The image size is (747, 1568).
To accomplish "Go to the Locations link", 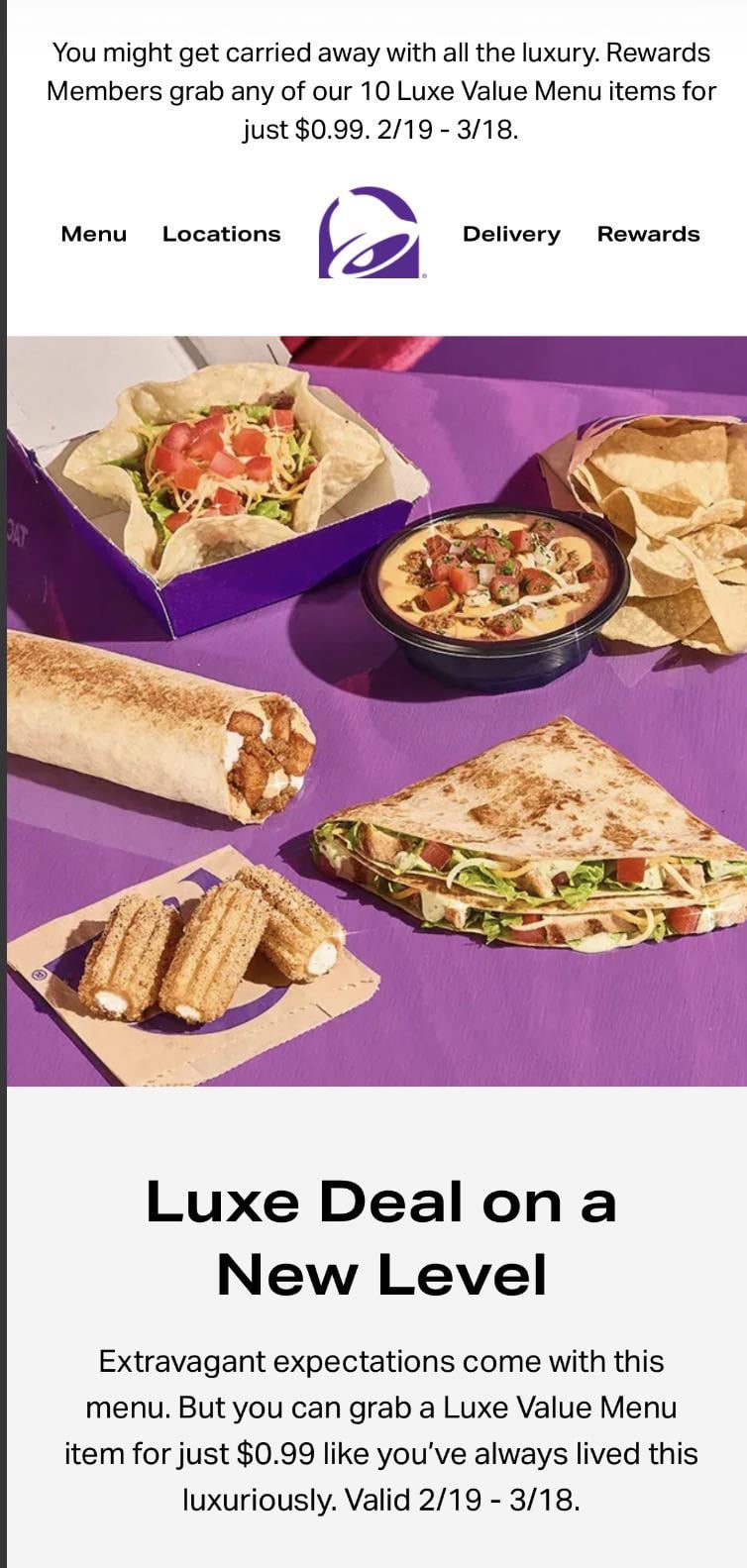I will (221, 234).
